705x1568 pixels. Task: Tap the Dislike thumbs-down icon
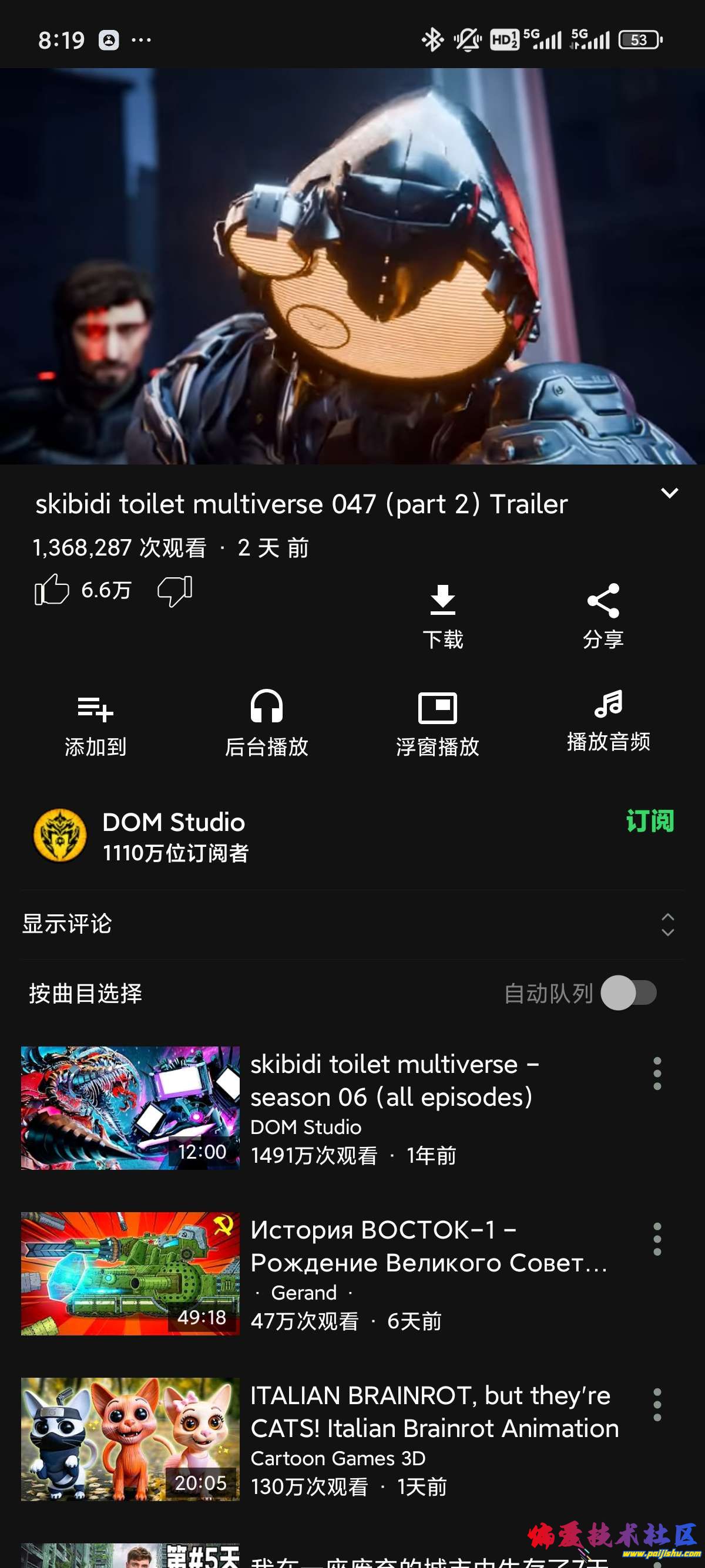pos(175,590)
